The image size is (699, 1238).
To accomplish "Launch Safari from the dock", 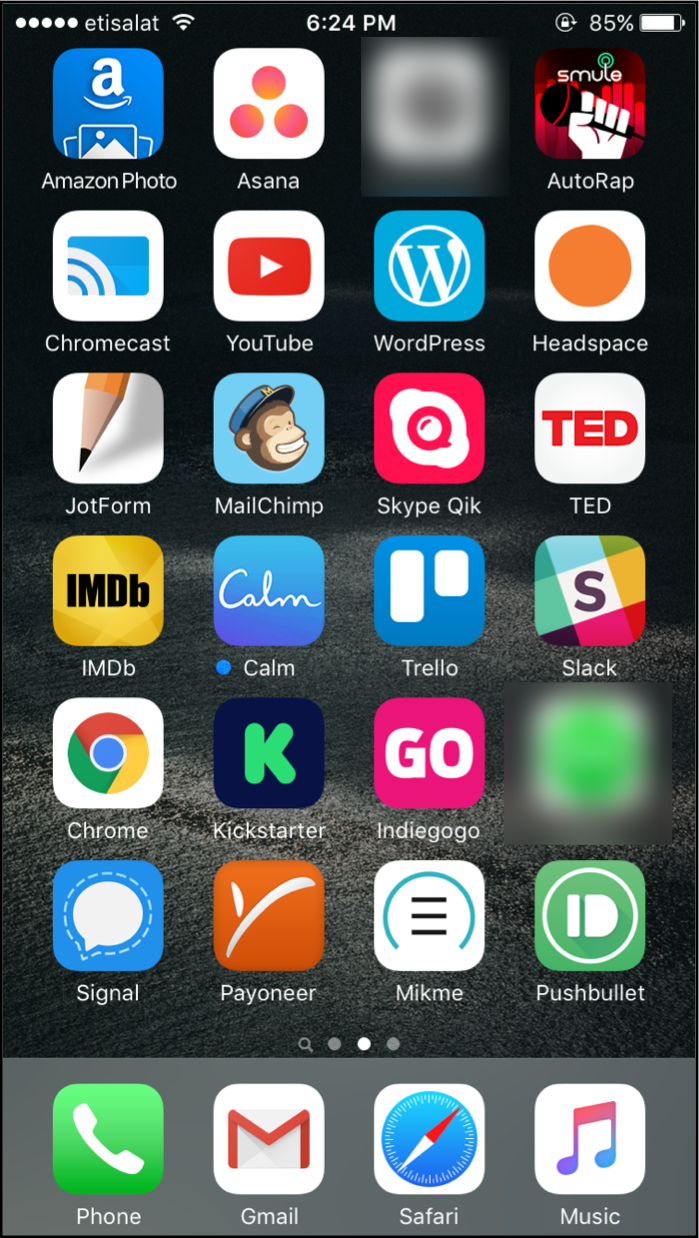I will pos(429,1139).
